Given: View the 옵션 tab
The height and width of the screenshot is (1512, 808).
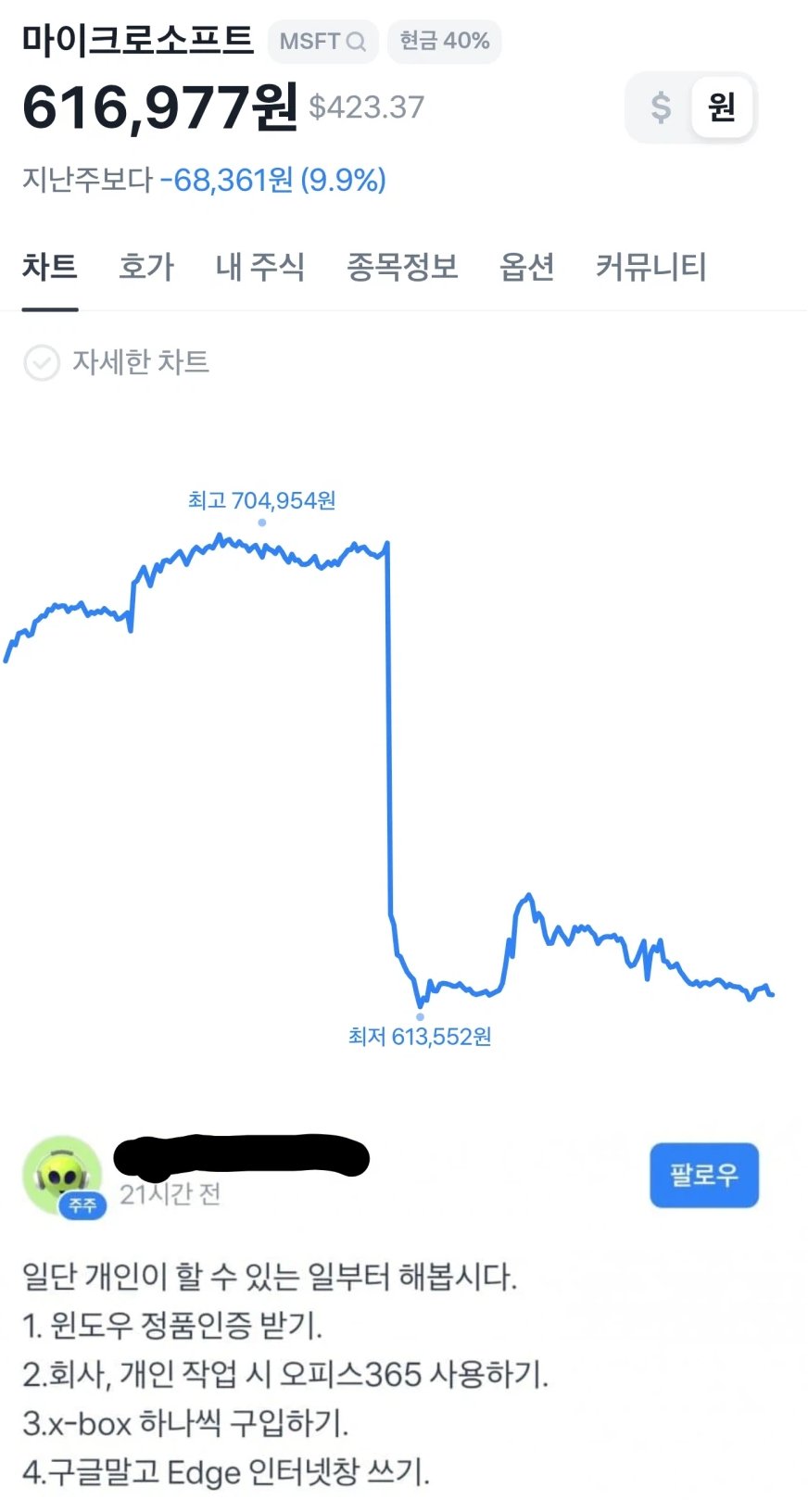Looking at the screenshot, I should (526, 267).
